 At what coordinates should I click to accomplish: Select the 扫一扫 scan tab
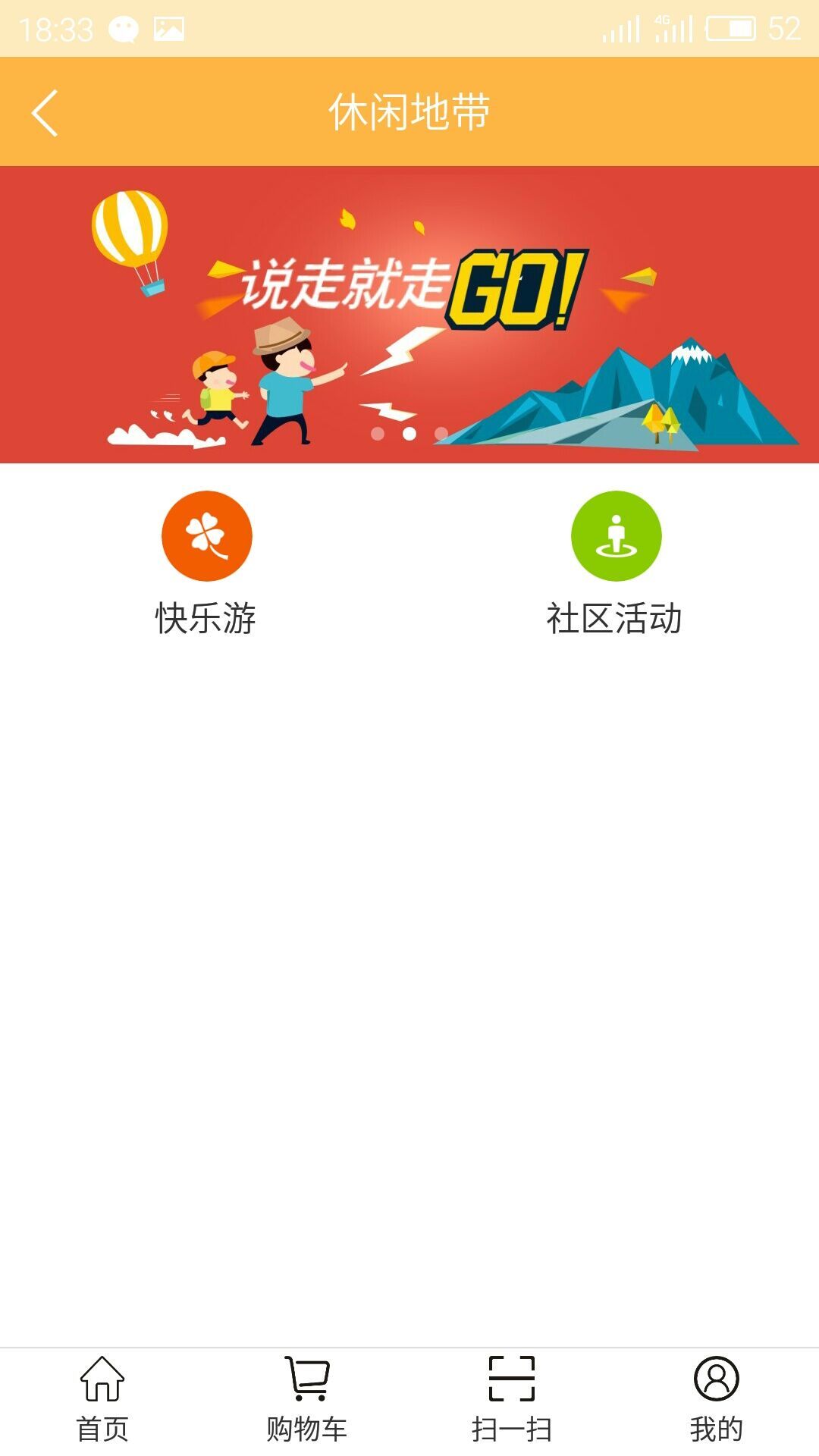(512, 1400)
